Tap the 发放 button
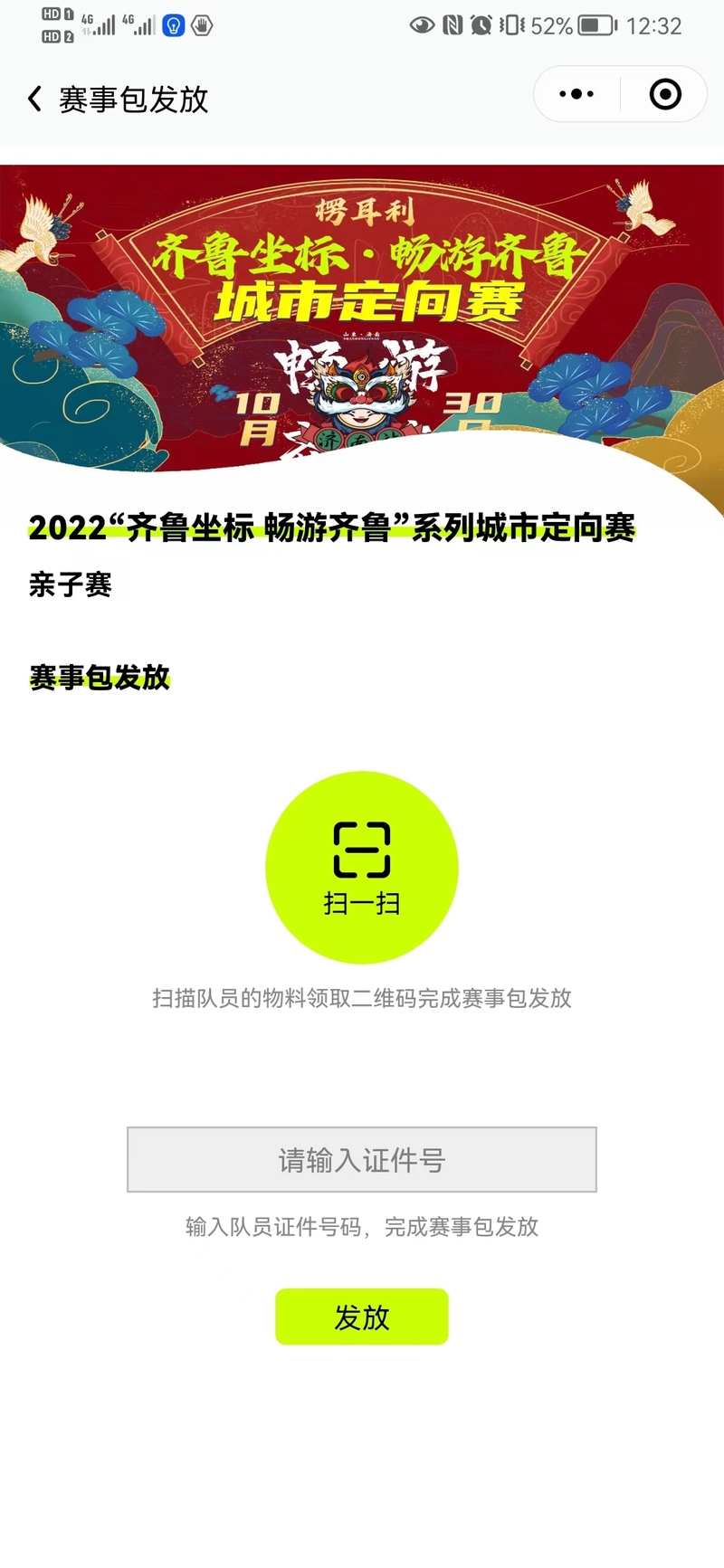 [362, 1316]
